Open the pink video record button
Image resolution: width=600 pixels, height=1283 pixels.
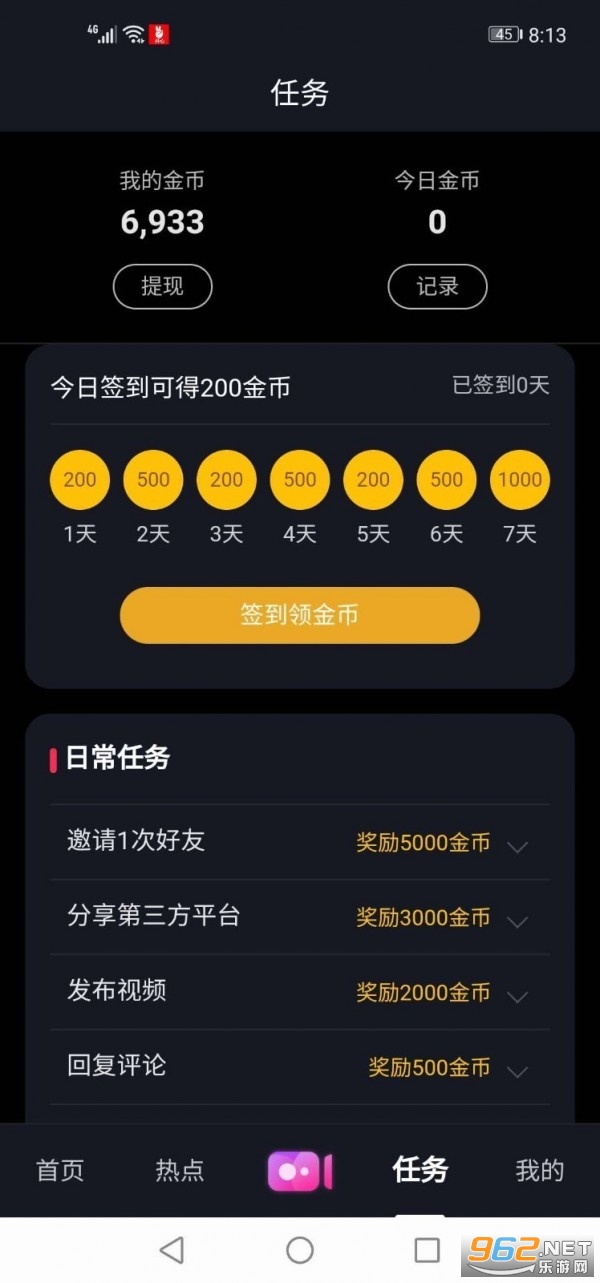coord(299,1171)
